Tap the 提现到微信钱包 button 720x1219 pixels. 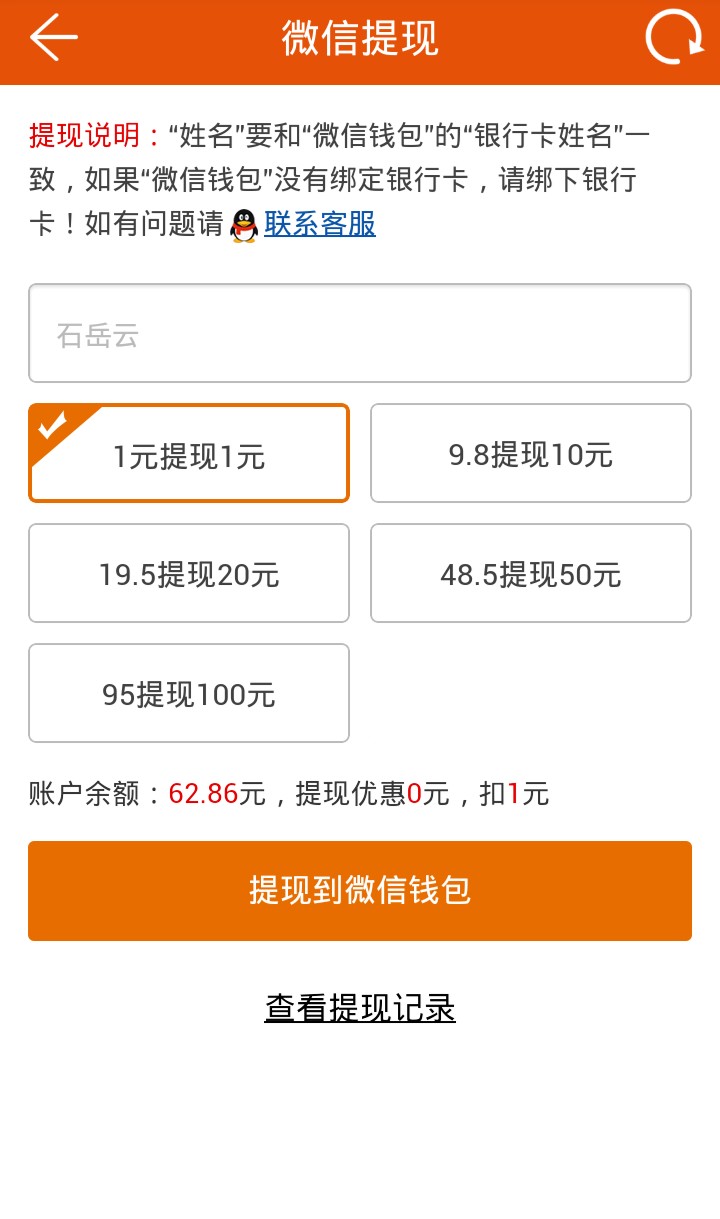(360, 891)
